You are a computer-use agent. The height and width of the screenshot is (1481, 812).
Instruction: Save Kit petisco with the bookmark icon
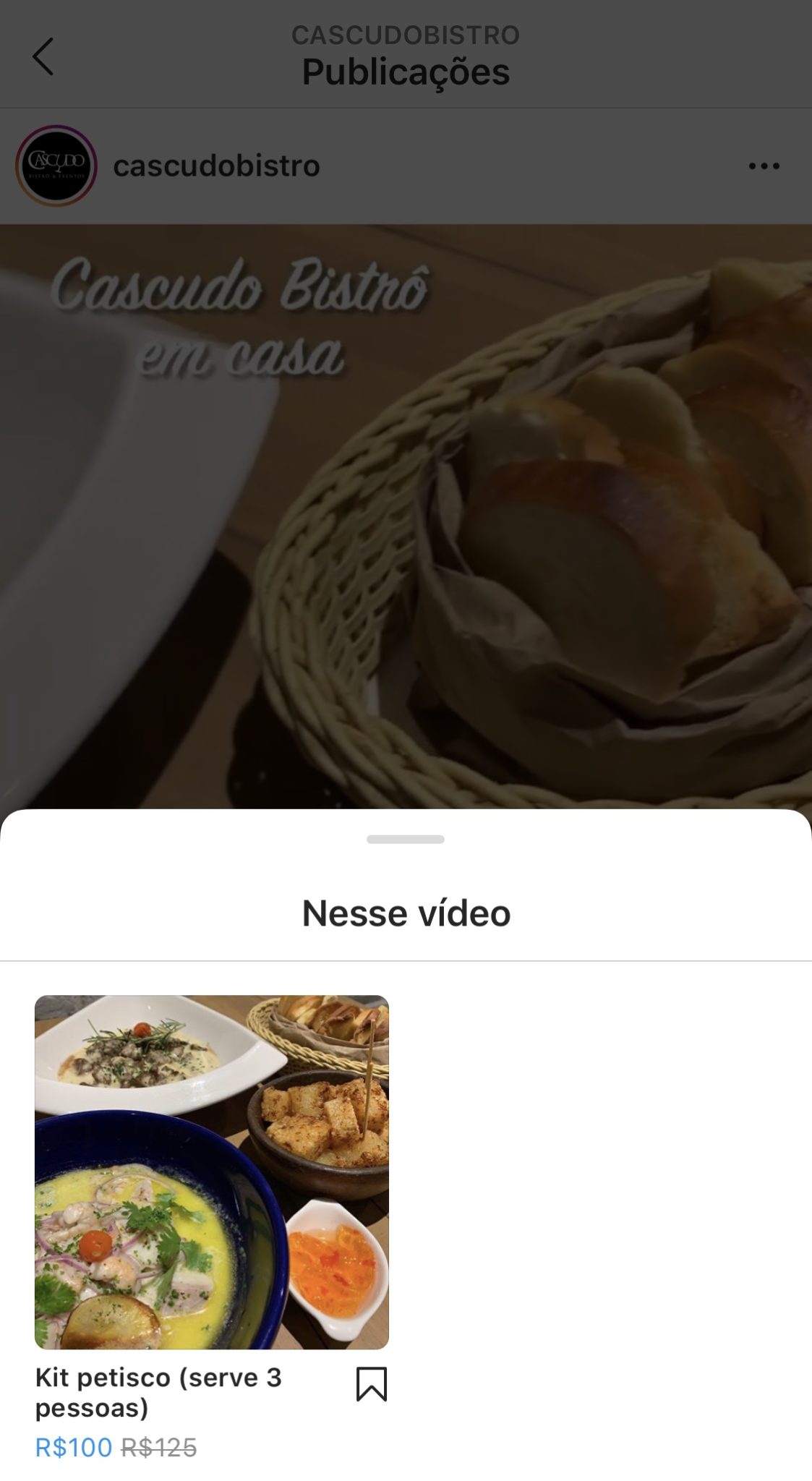tap(372, 1383)
